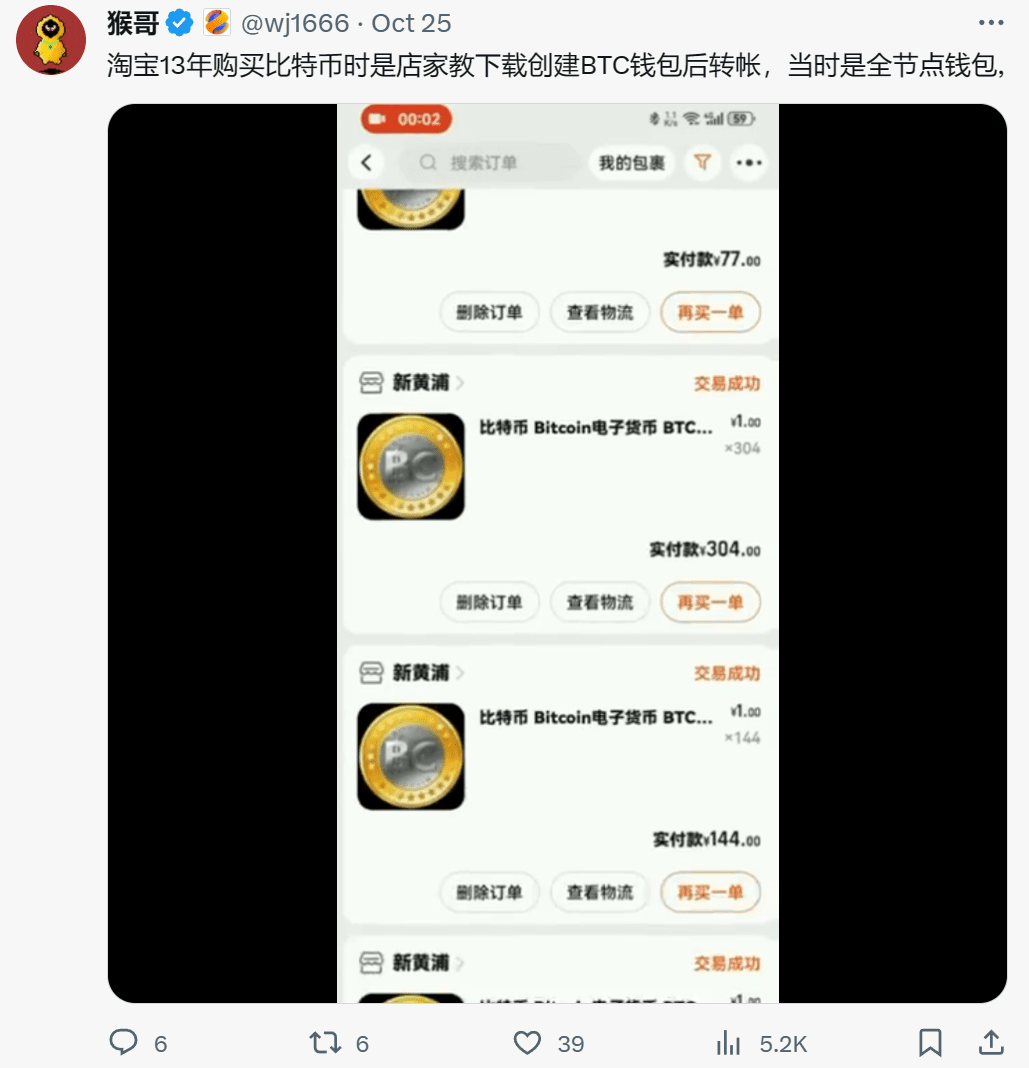Tap the filter funnel icon next to 我的包裹
The image size is (1029, 1068).
(x=702, y=163)
